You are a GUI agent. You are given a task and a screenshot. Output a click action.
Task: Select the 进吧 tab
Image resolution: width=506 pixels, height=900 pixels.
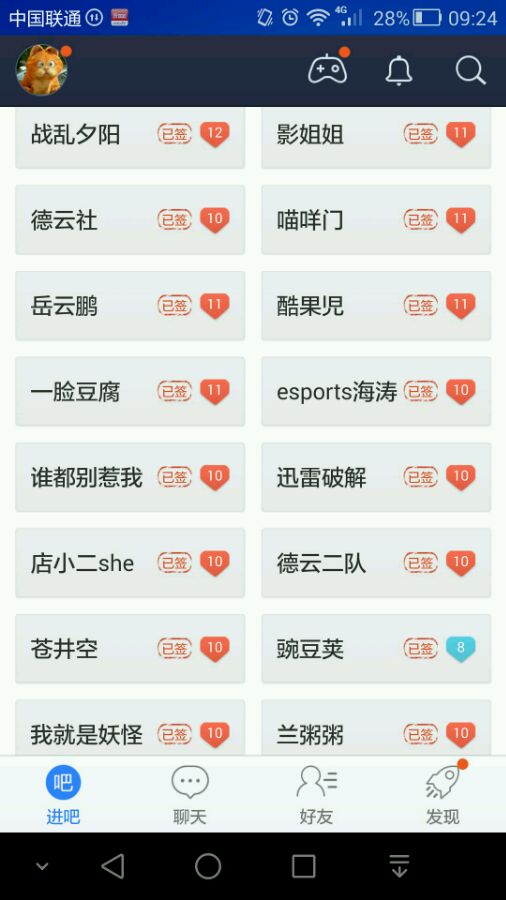pyautogui.click(x=63, y=794)
